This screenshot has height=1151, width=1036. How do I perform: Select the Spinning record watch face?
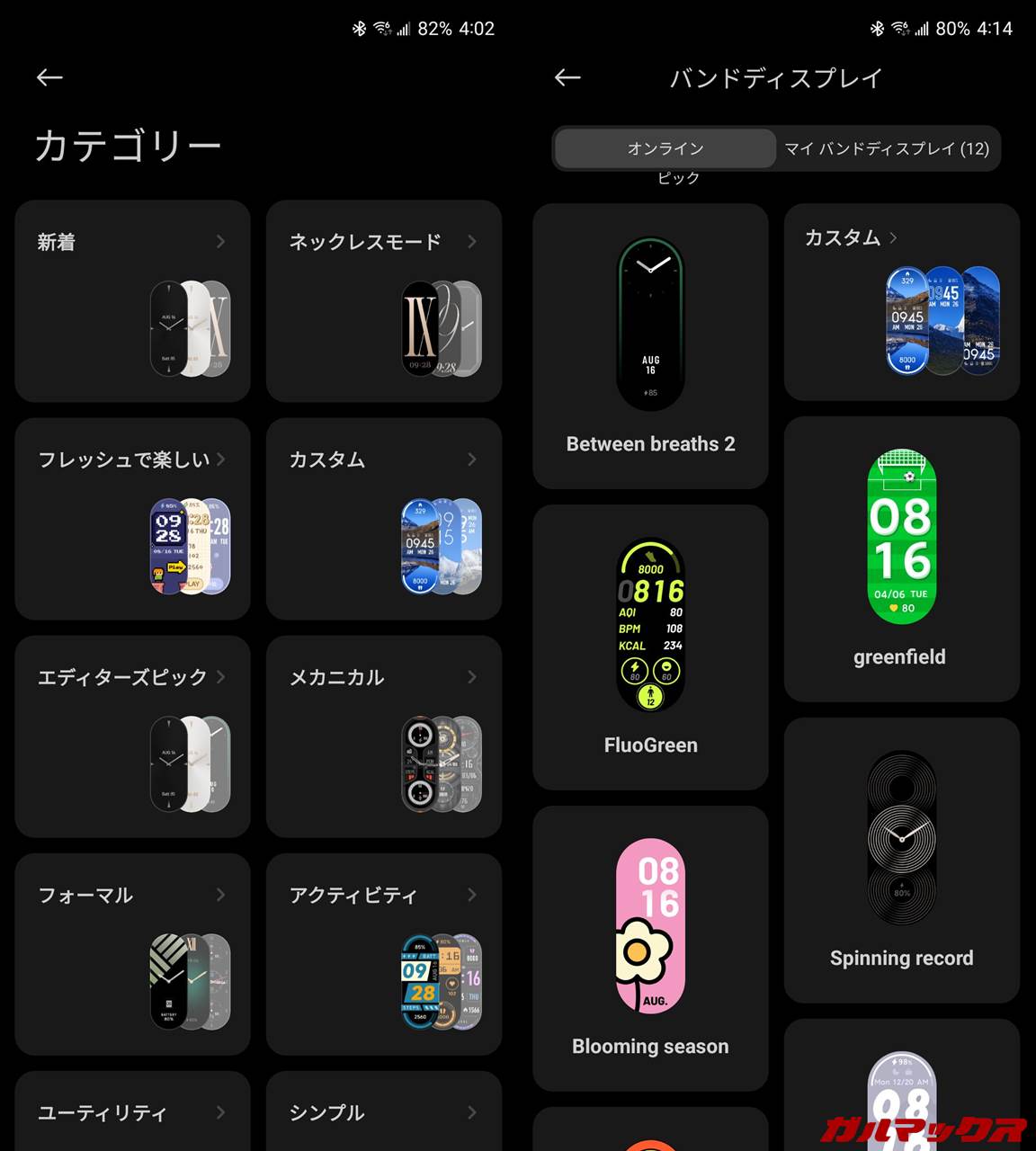coord(902,861)
